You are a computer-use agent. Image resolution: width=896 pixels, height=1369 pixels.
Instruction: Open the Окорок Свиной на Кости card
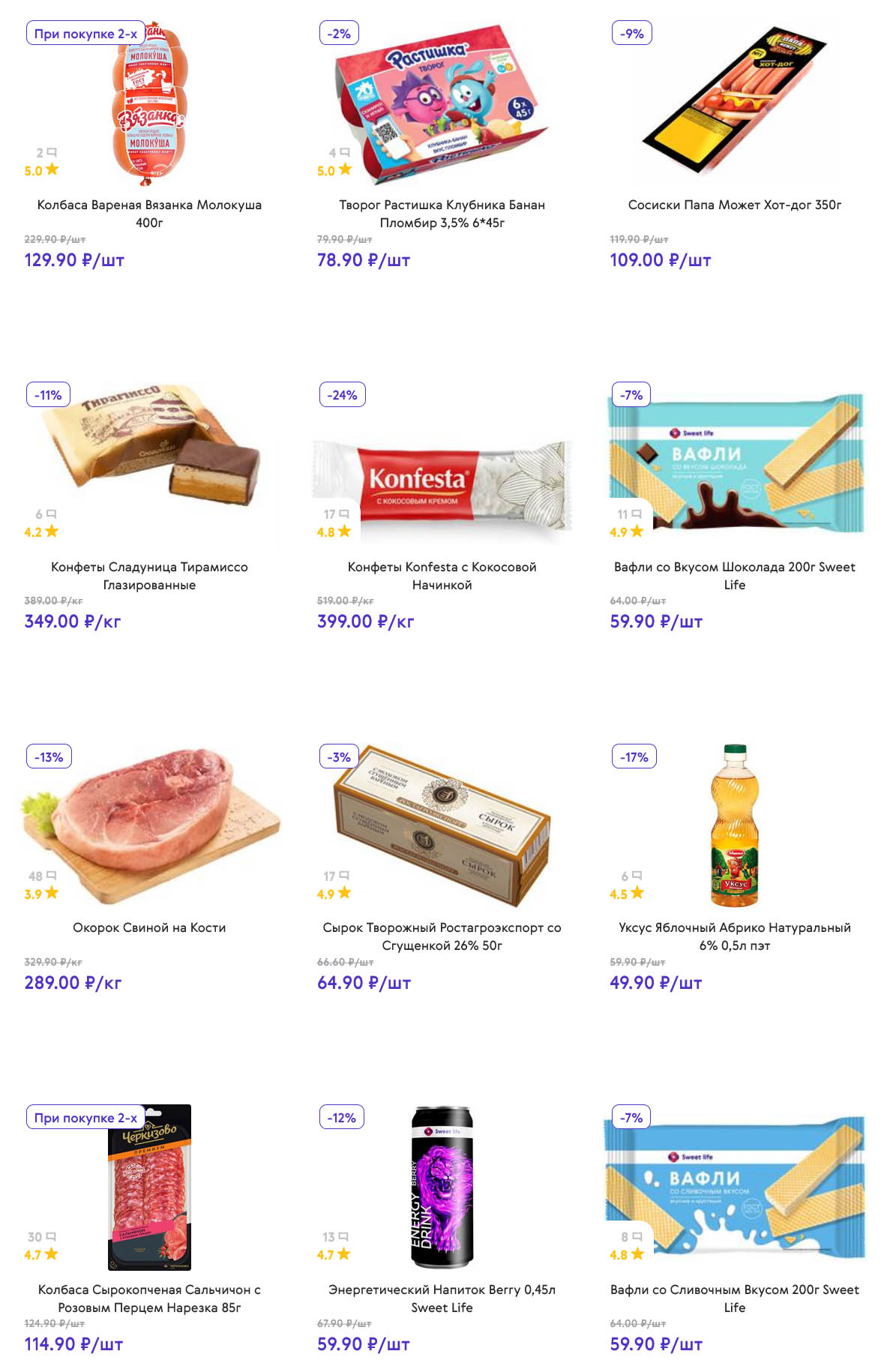click(x=149, y=927)
